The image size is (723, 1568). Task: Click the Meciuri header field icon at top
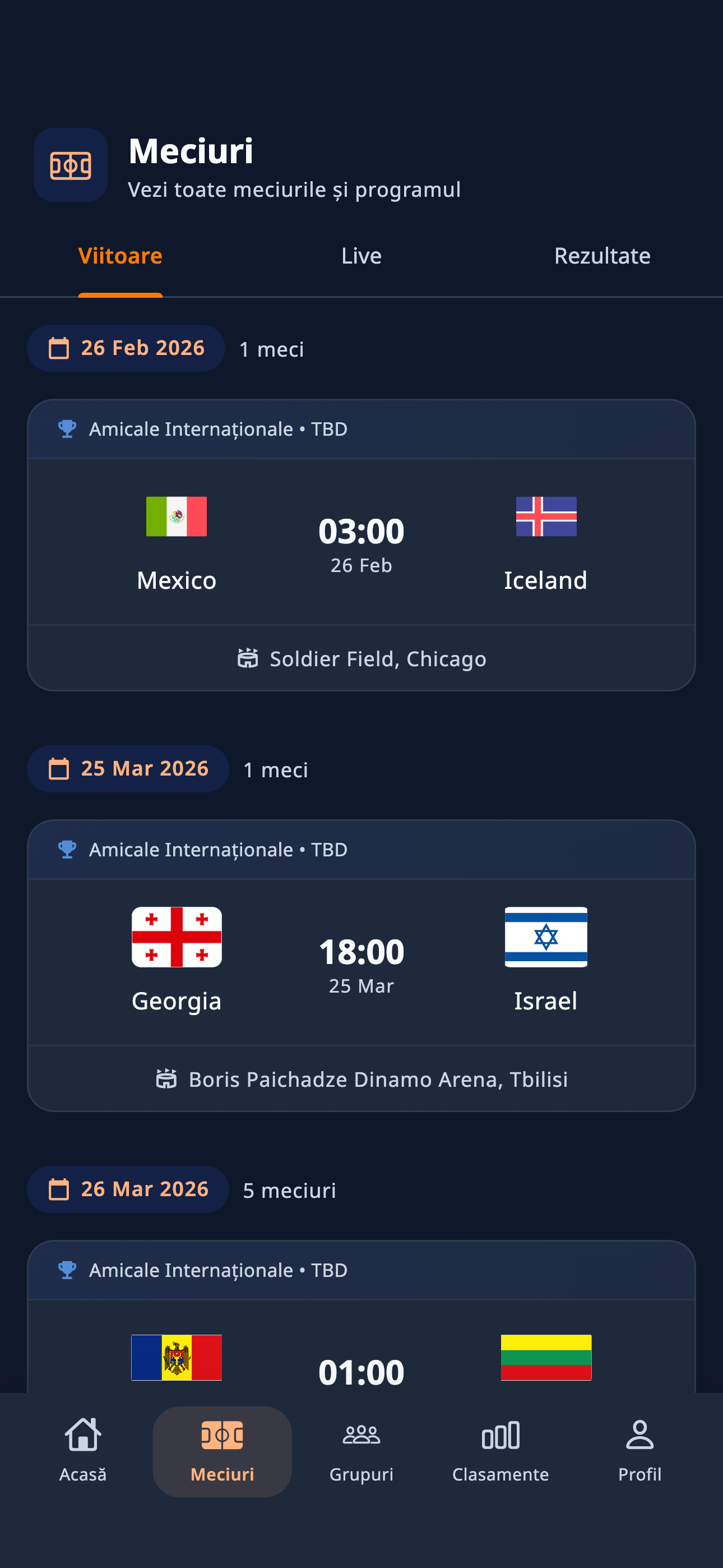click(70, 165)
